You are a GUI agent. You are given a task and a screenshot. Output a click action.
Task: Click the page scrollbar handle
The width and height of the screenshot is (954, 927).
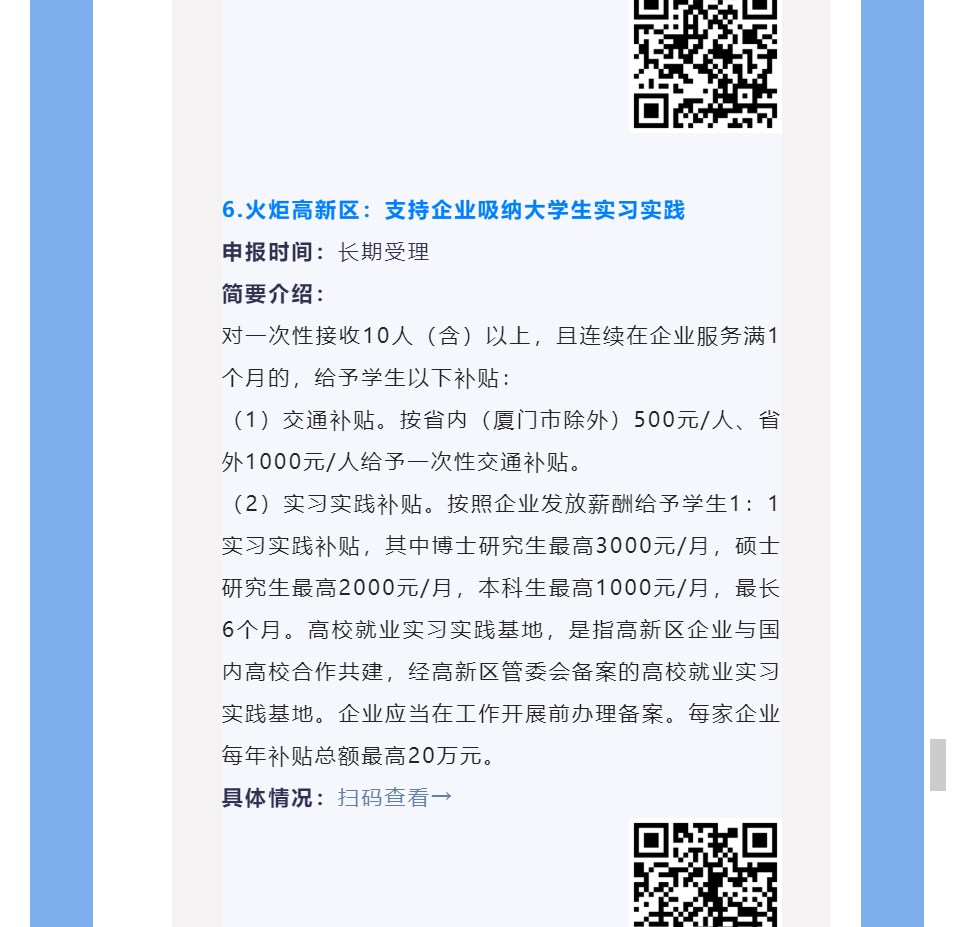tap(937, 765)
